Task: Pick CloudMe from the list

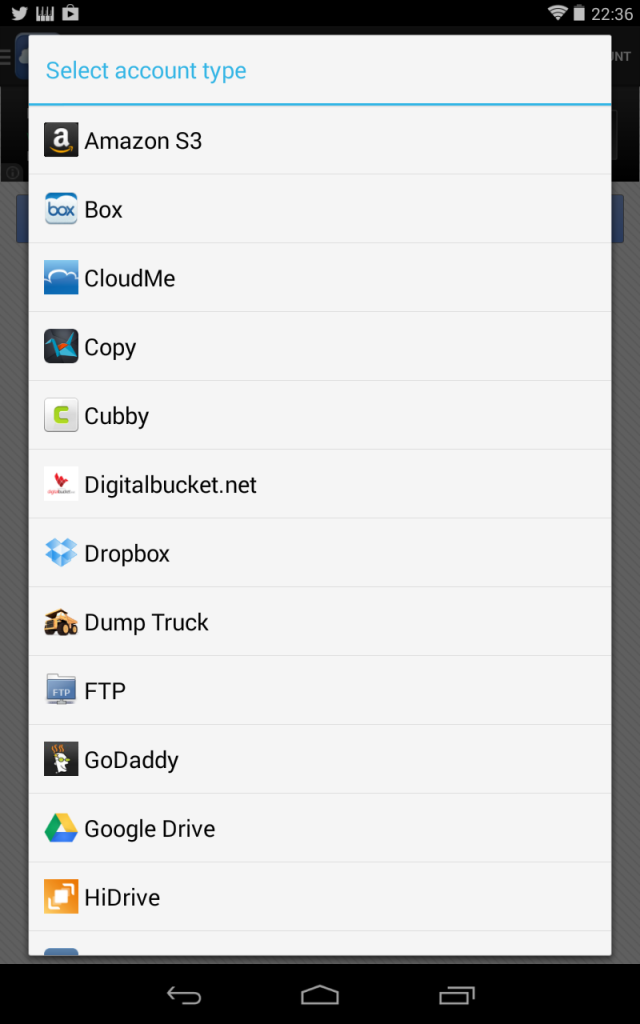Action: click(x=320, y=278)
